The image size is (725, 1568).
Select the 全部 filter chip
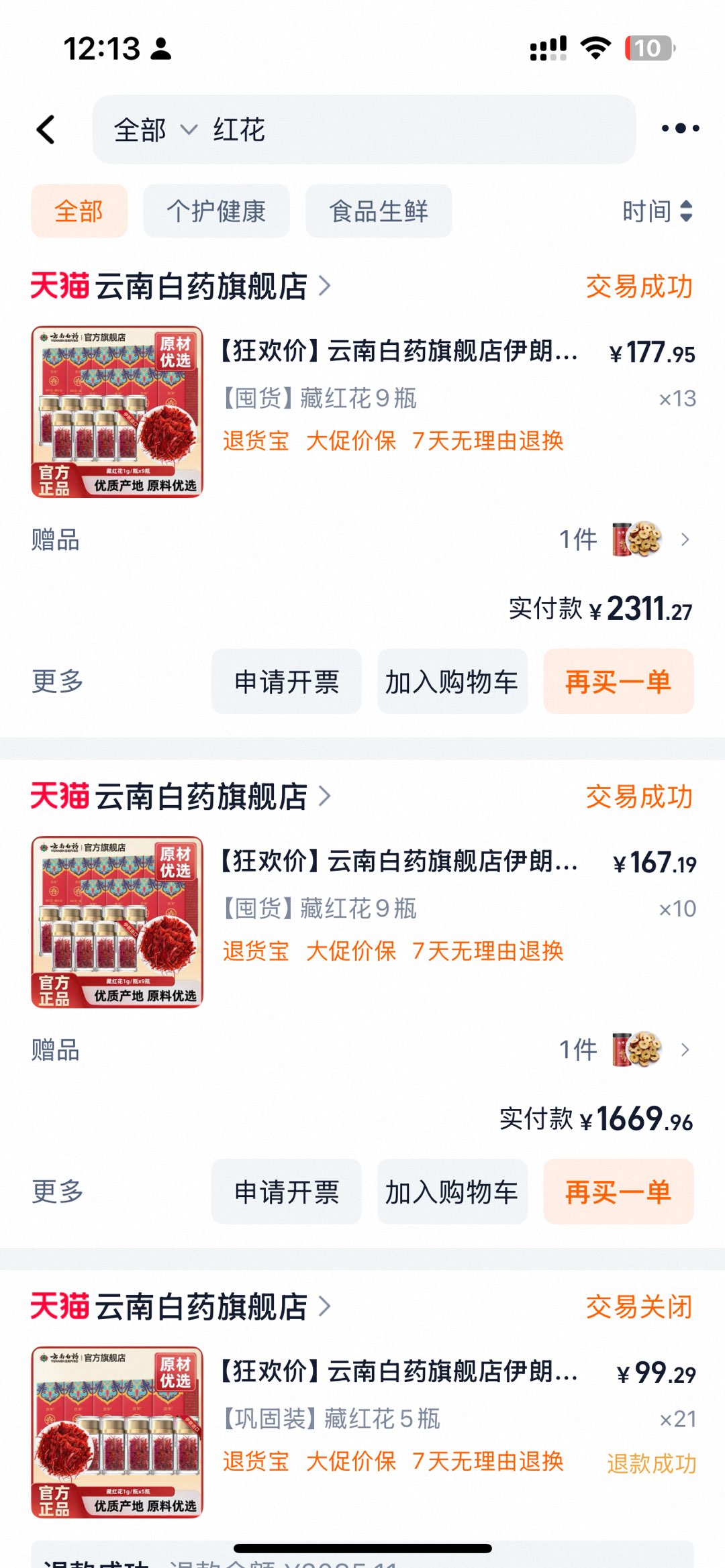pyautogui.click(x=79, y=211)
